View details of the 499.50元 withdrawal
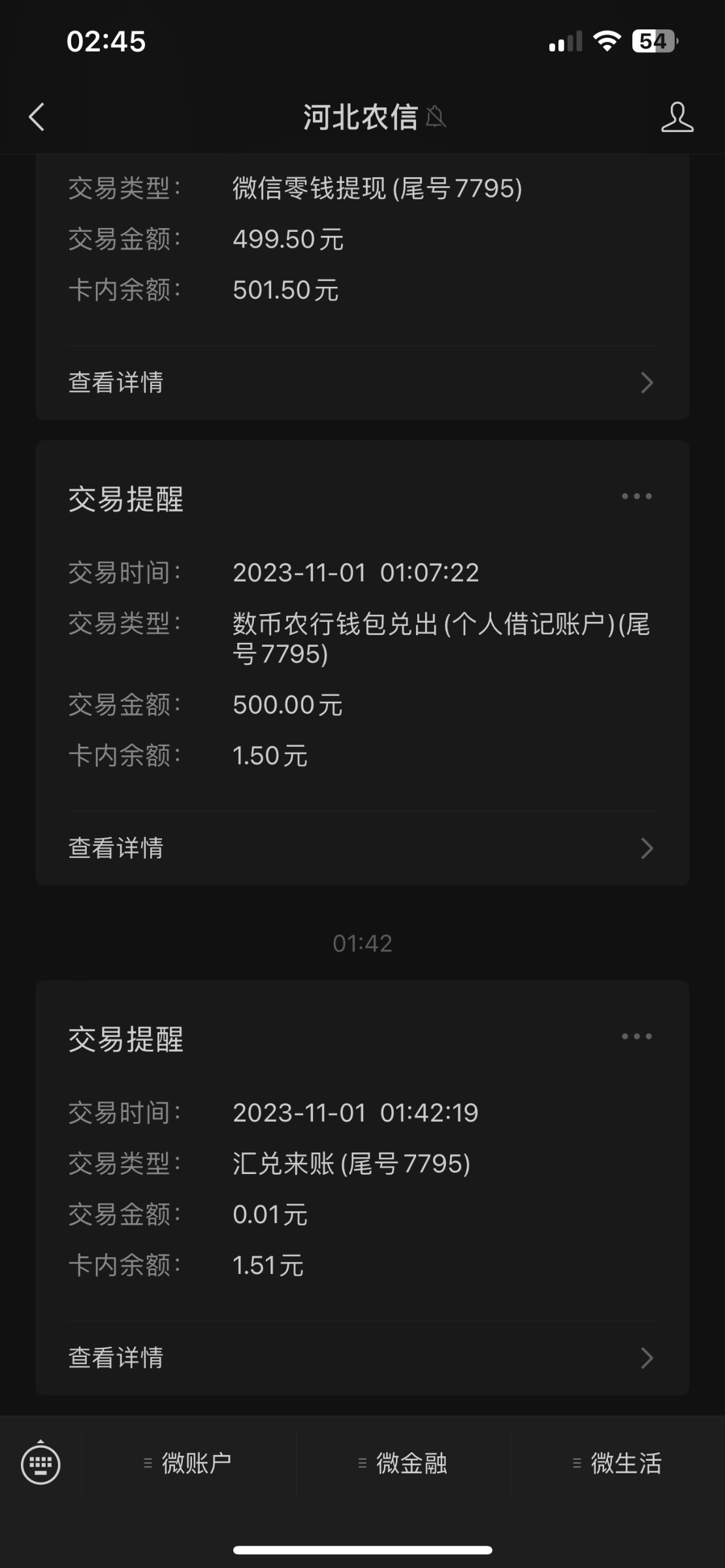Viewport: 725px width, 1568px height. (x=362, y=383)
